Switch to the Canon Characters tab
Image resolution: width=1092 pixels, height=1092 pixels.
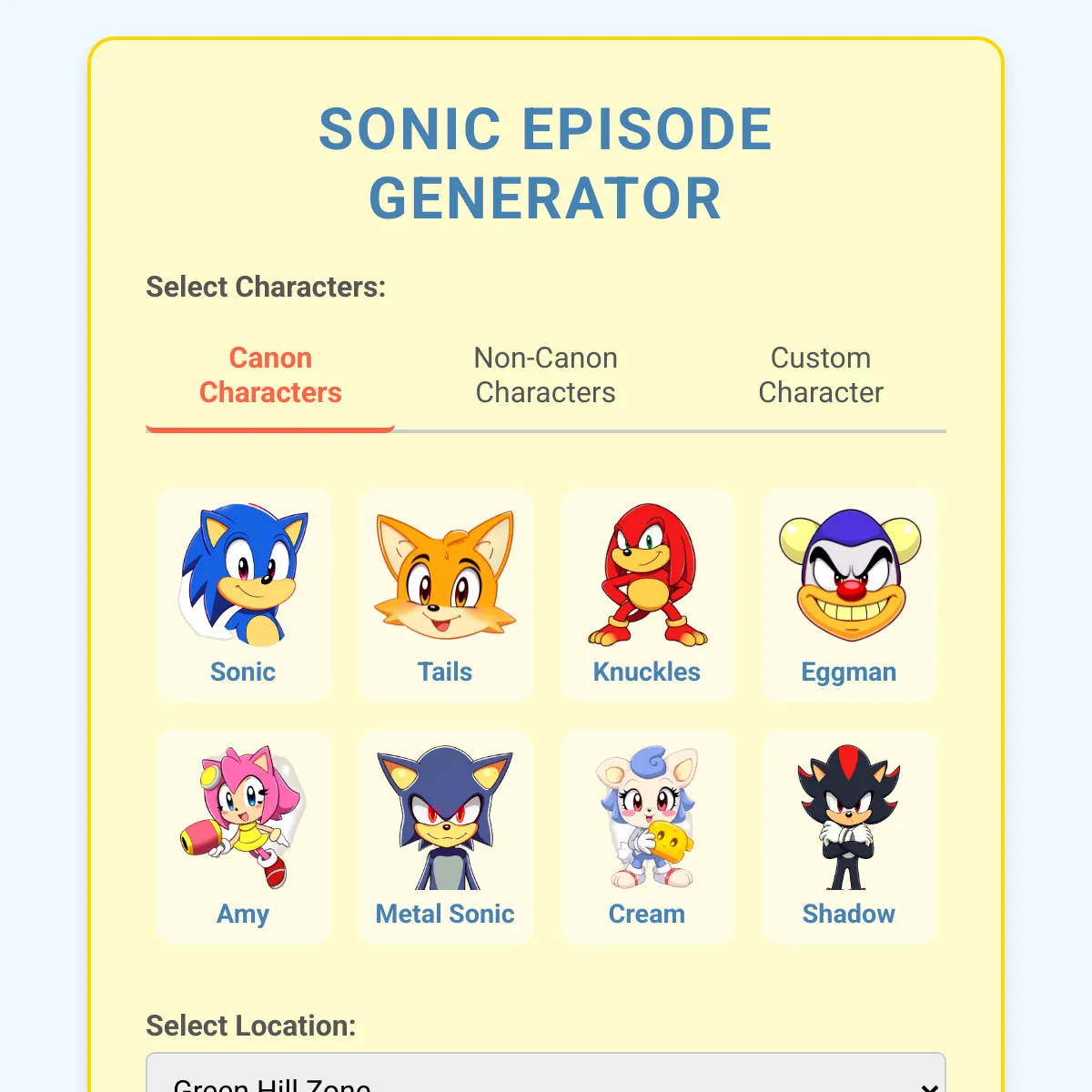click(270, 375)
